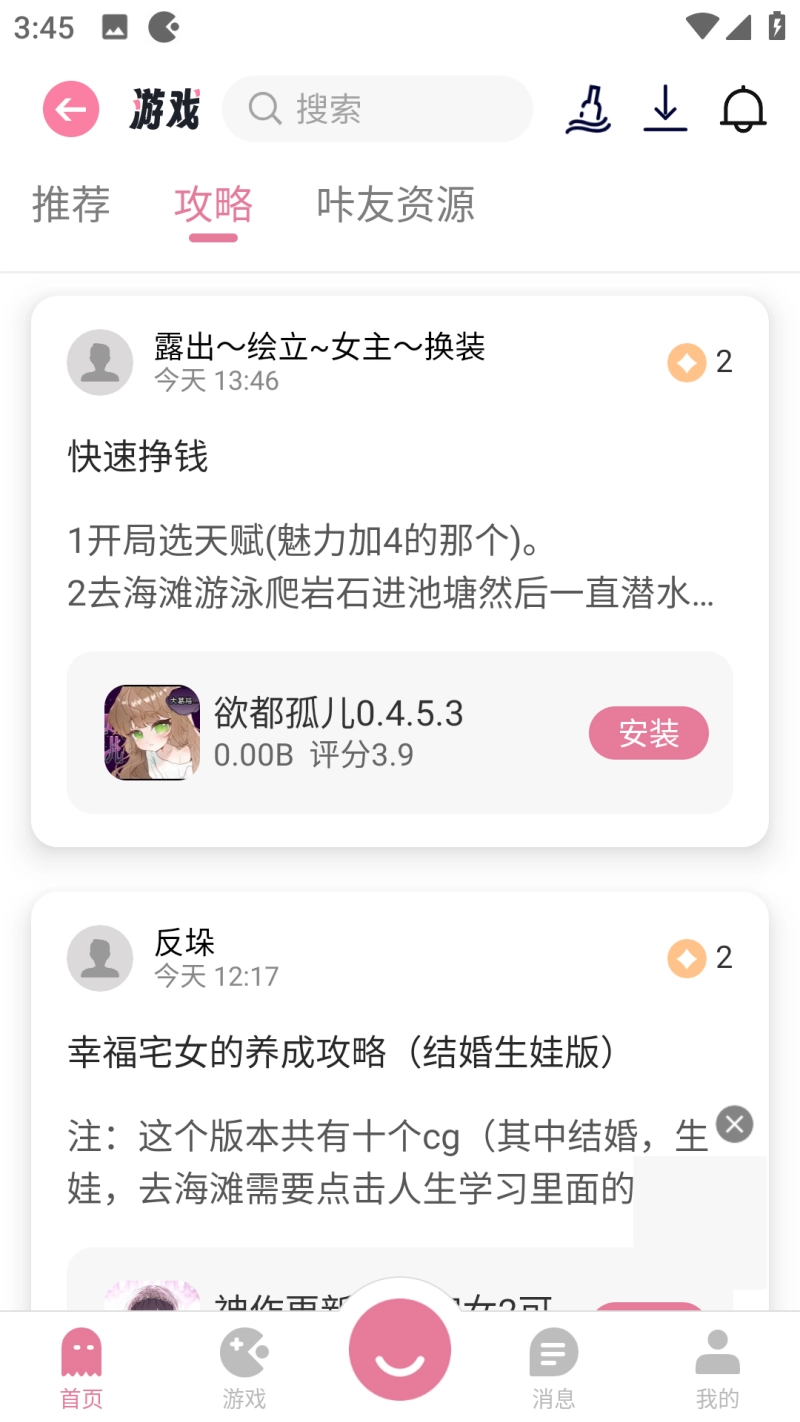Open the 搜索 search box
This screenshot has height=1422, width=800.
pyautogui.click(x=378, y=109)
